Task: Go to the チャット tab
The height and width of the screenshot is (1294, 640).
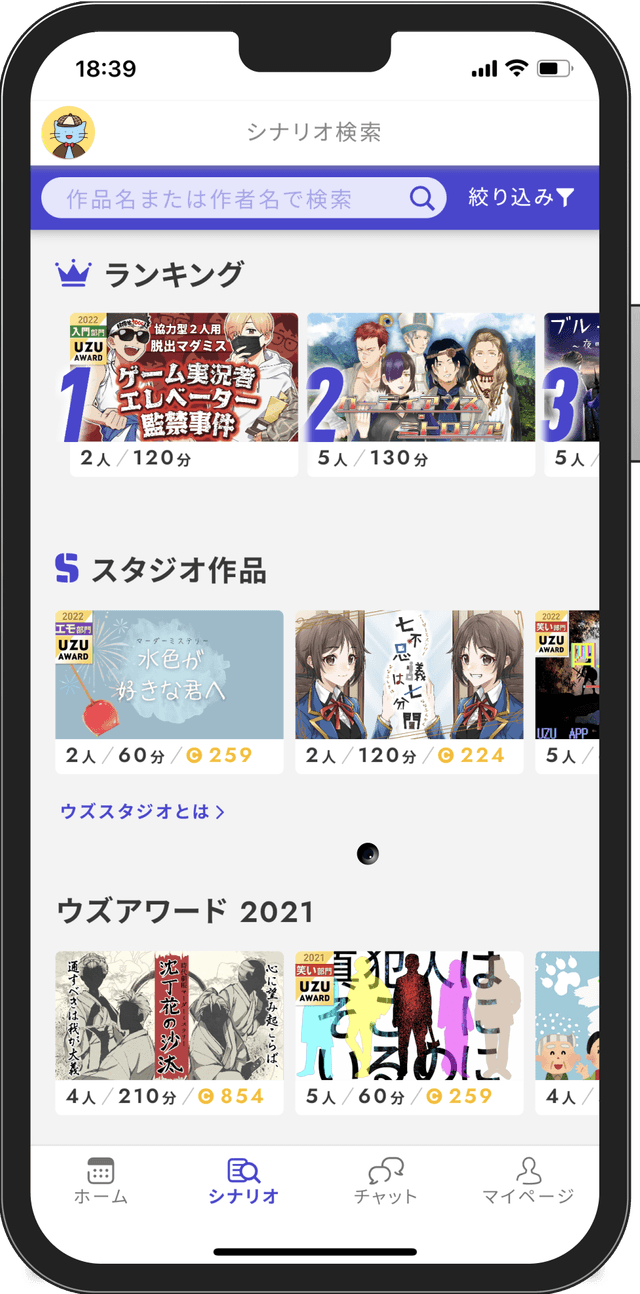Action: [x=385, y=1181]
